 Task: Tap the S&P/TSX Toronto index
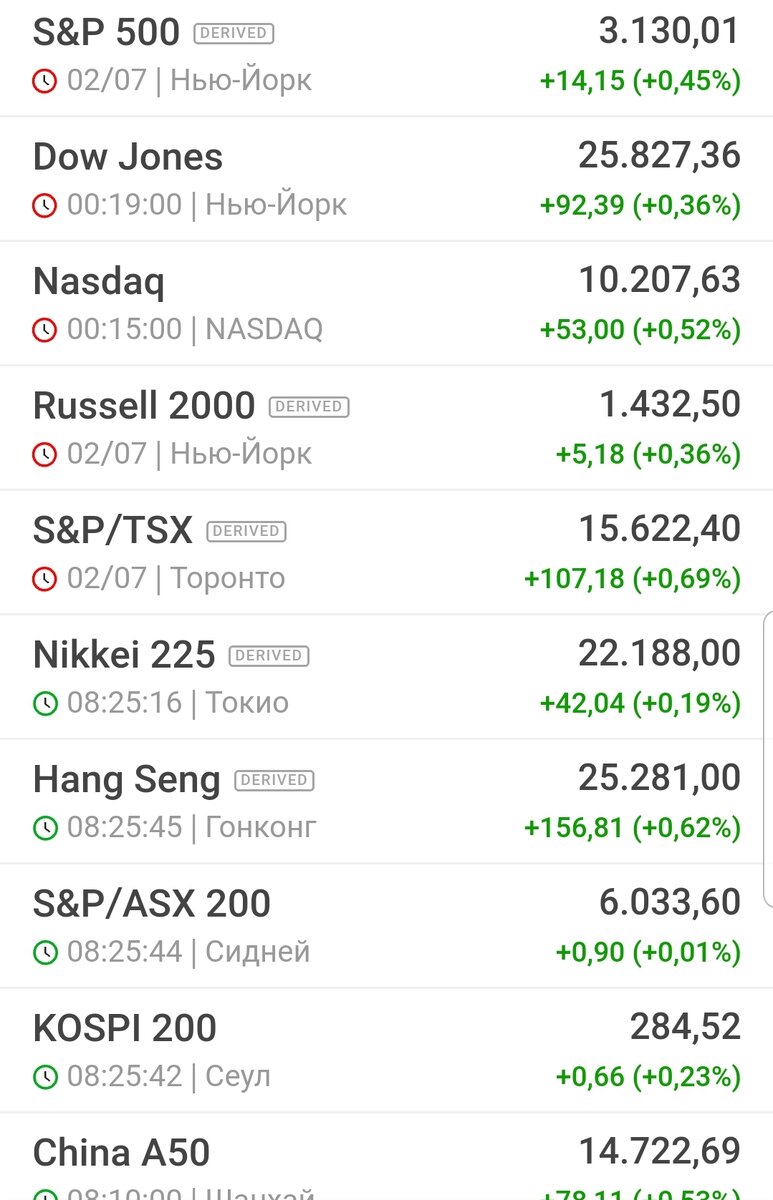point(386,553)
